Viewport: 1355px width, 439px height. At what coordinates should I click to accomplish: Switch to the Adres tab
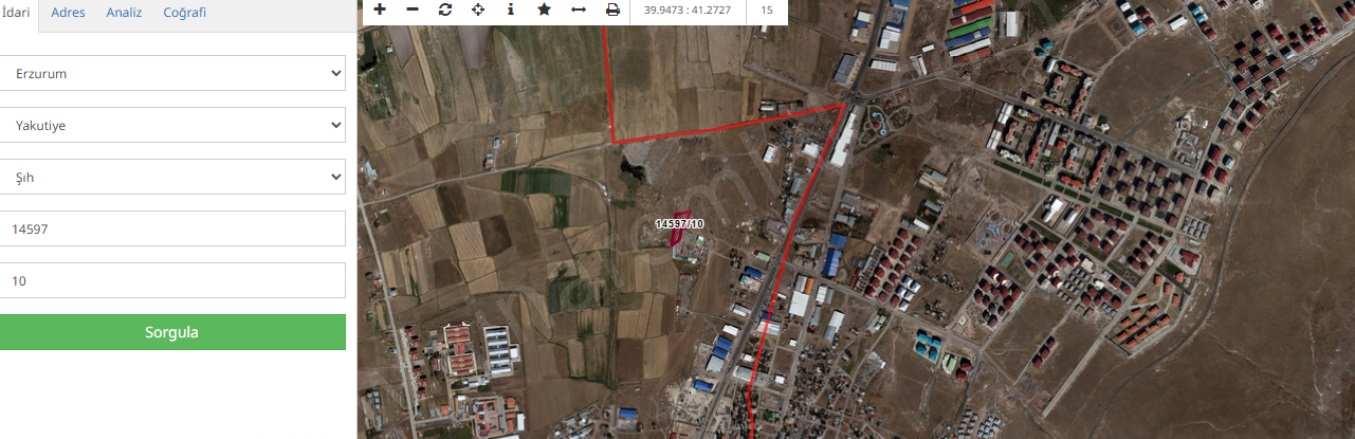68,13
